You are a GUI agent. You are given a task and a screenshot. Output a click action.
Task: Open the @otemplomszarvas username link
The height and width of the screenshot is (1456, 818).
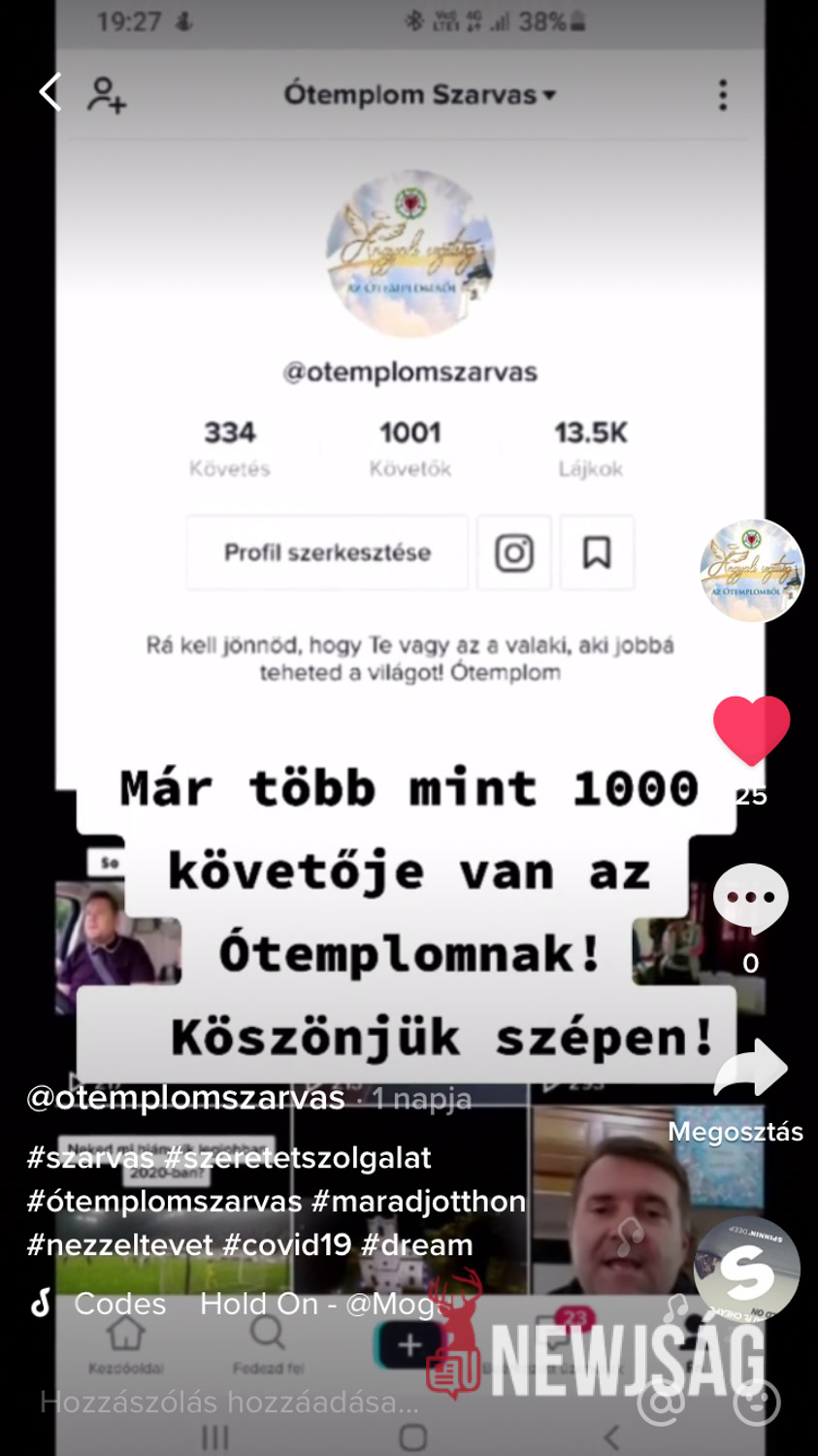point(185,1098)
